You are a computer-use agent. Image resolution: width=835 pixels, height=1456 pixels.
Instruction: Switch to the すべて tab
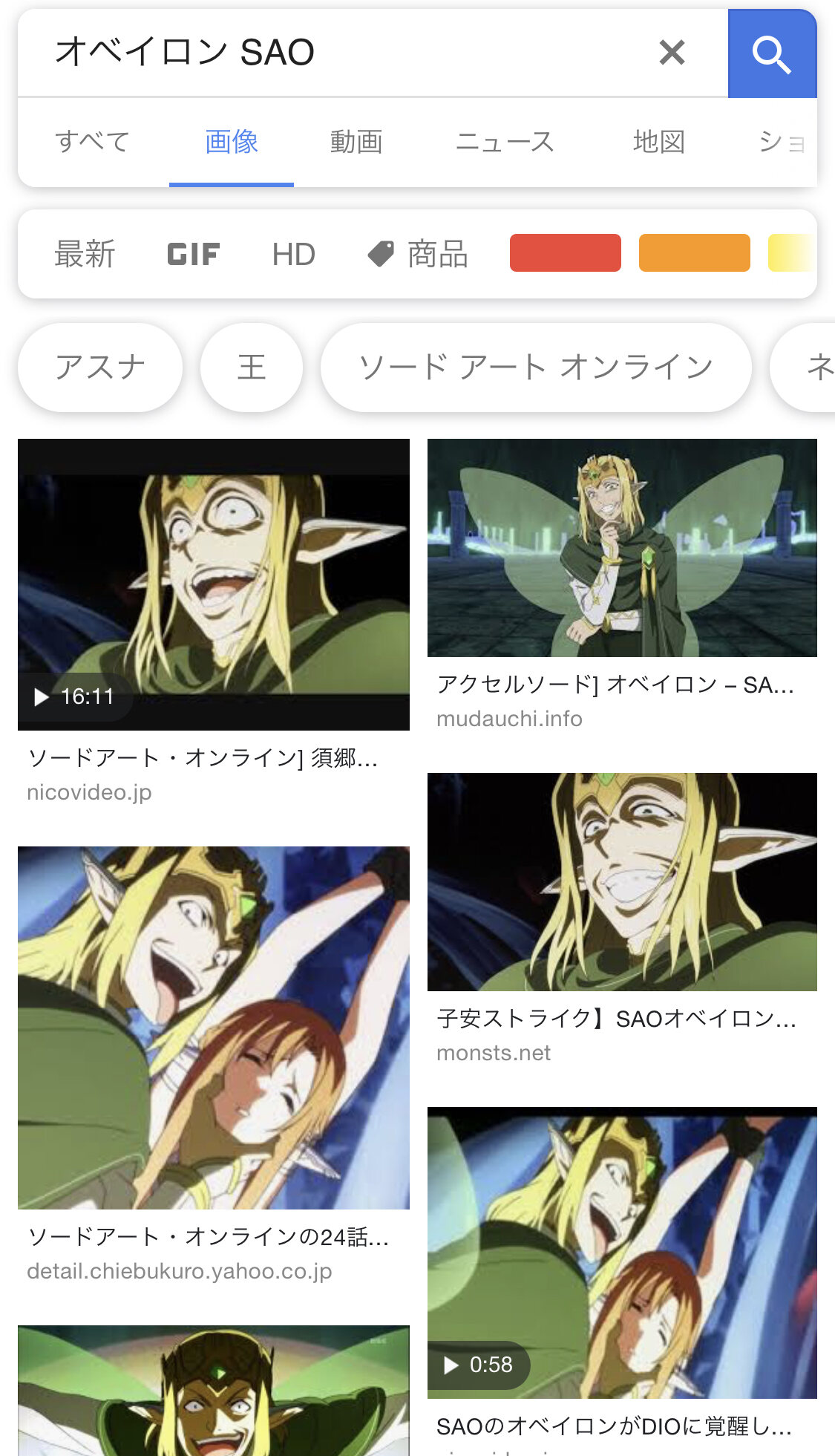(93, 142)
